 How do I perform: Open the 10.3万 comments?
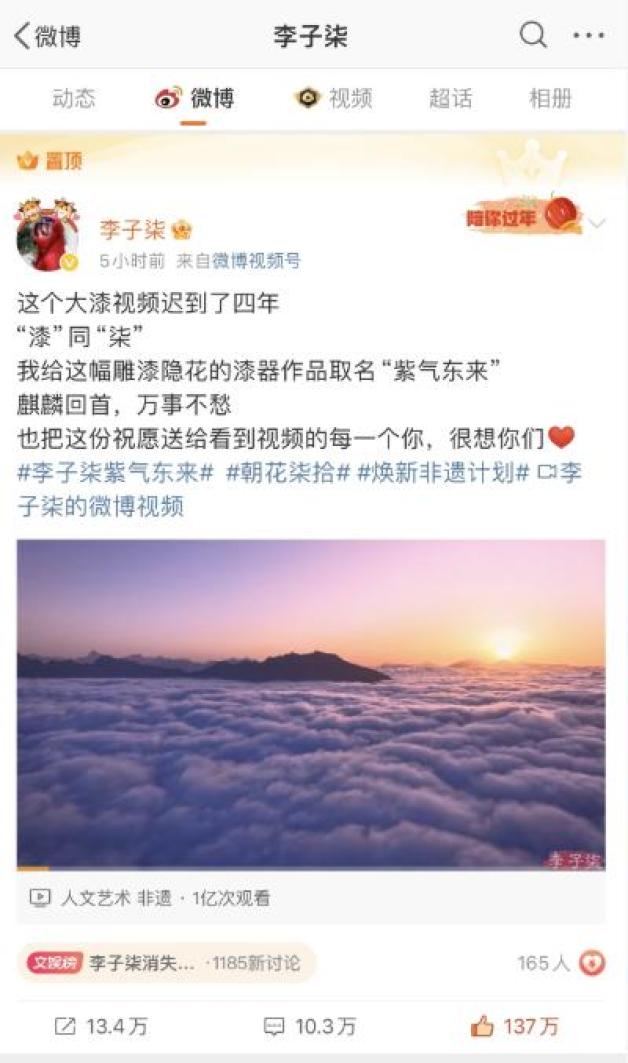point(310,1026)
